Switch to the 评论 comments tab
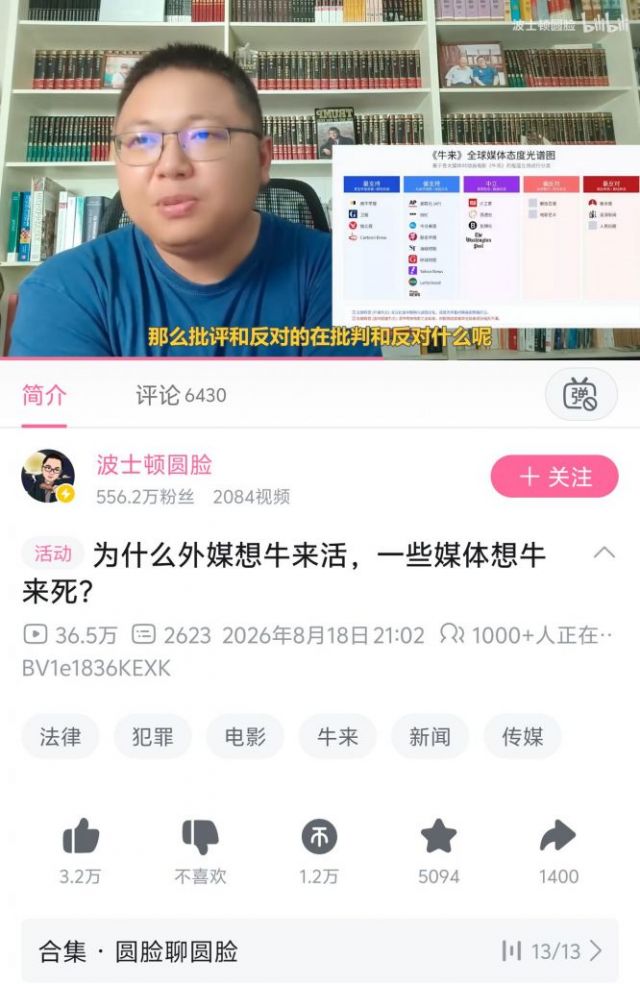This screenshot has height=984, width=640. pyautogui.click(x=181, y=395)
